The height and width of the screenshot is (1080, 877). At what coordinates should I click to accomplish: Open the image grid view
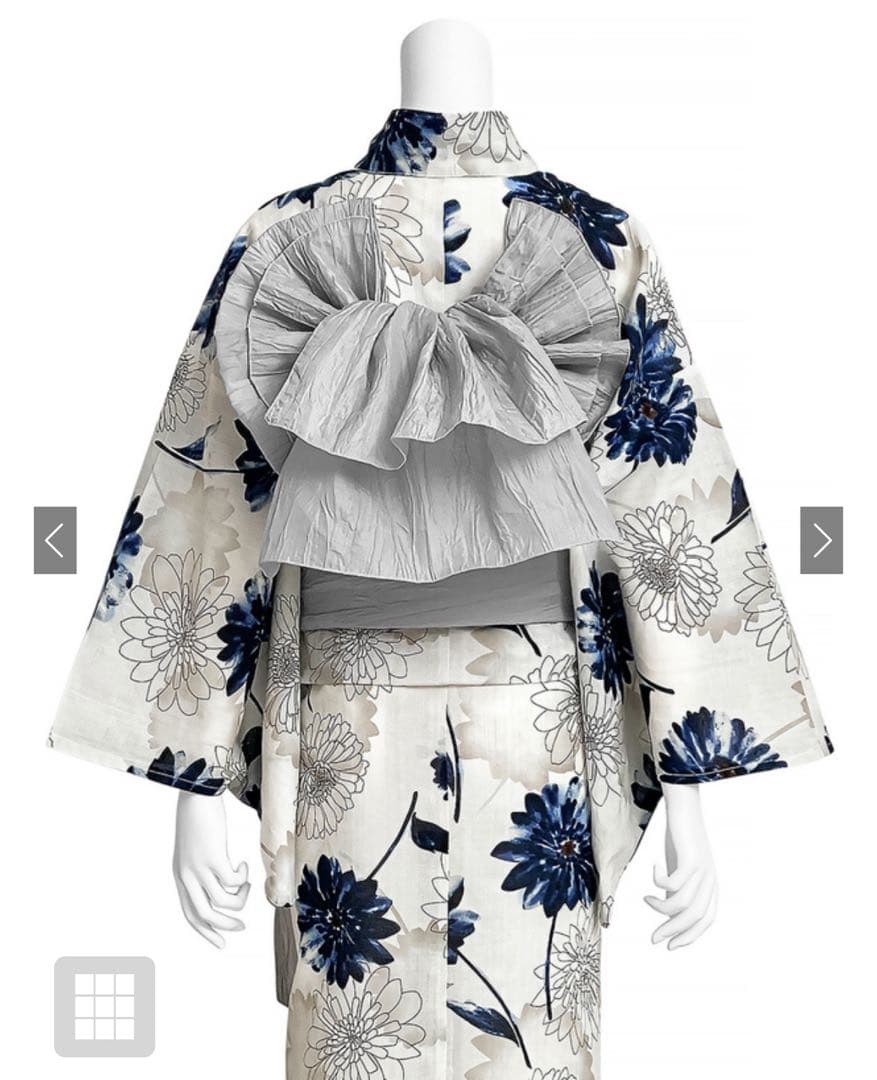coord(104,1006)
